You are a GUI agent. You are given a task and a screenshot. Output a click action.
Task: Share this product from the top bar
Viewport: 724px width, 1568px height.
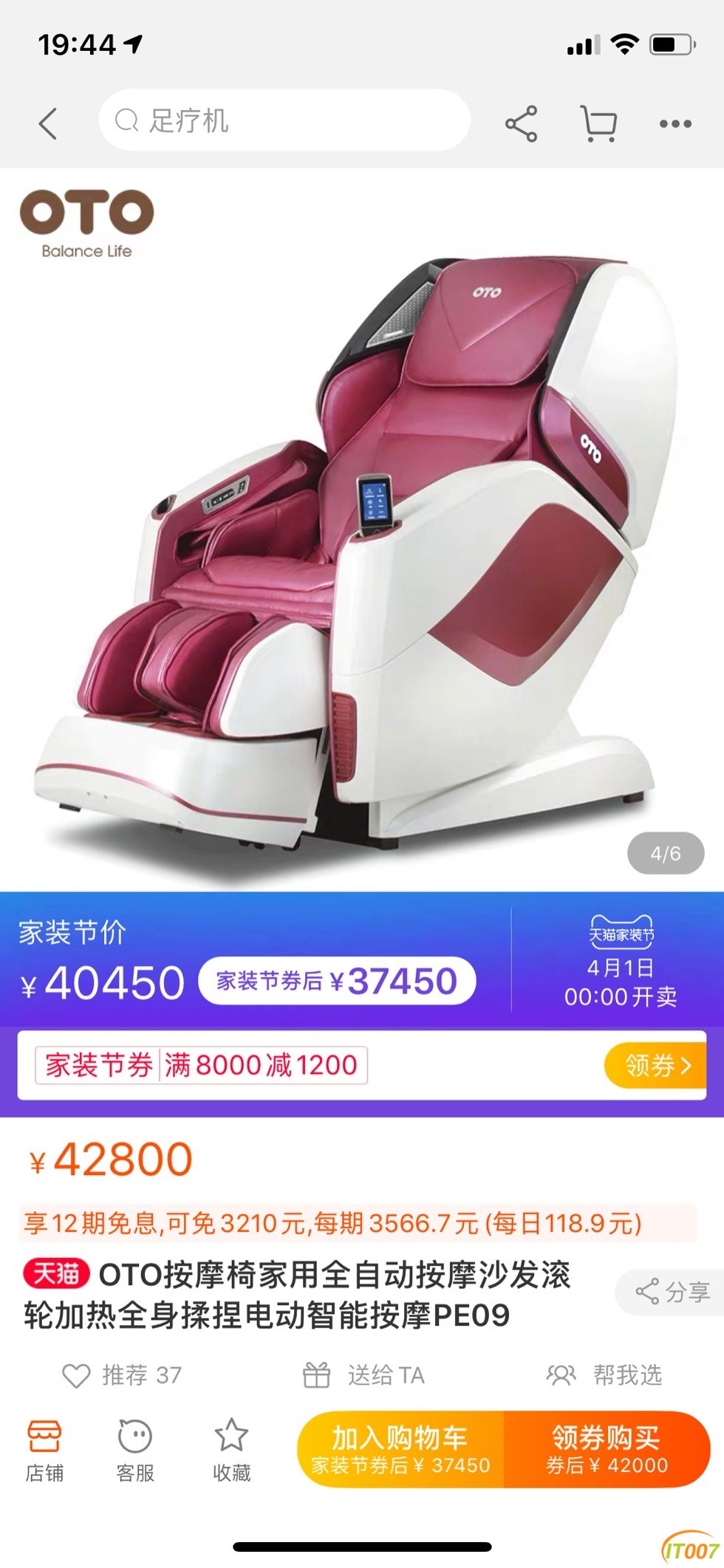[521, 123]
